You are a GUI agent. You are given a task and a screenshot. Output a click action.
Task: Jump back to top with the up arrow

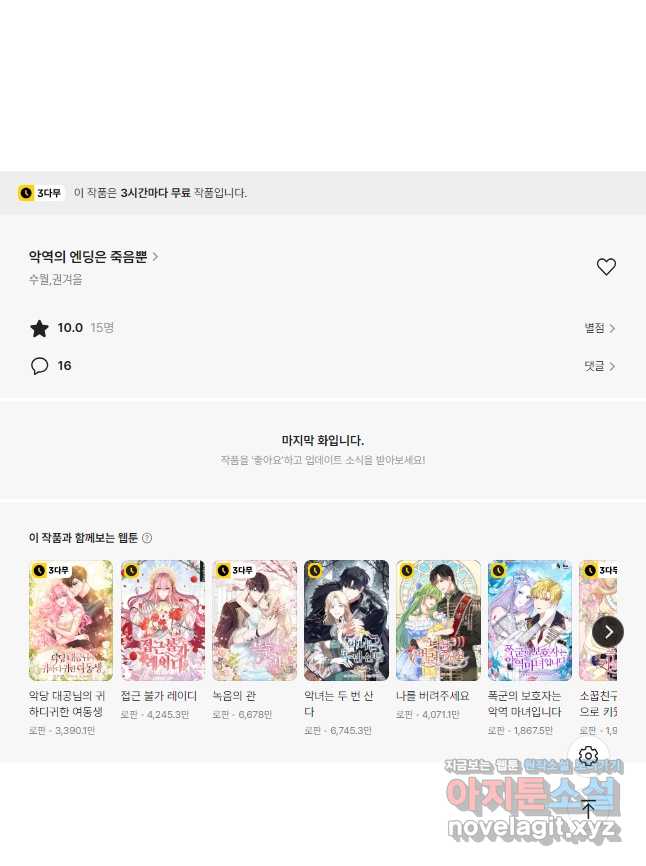pyautogui.click(x=588, y=808)
